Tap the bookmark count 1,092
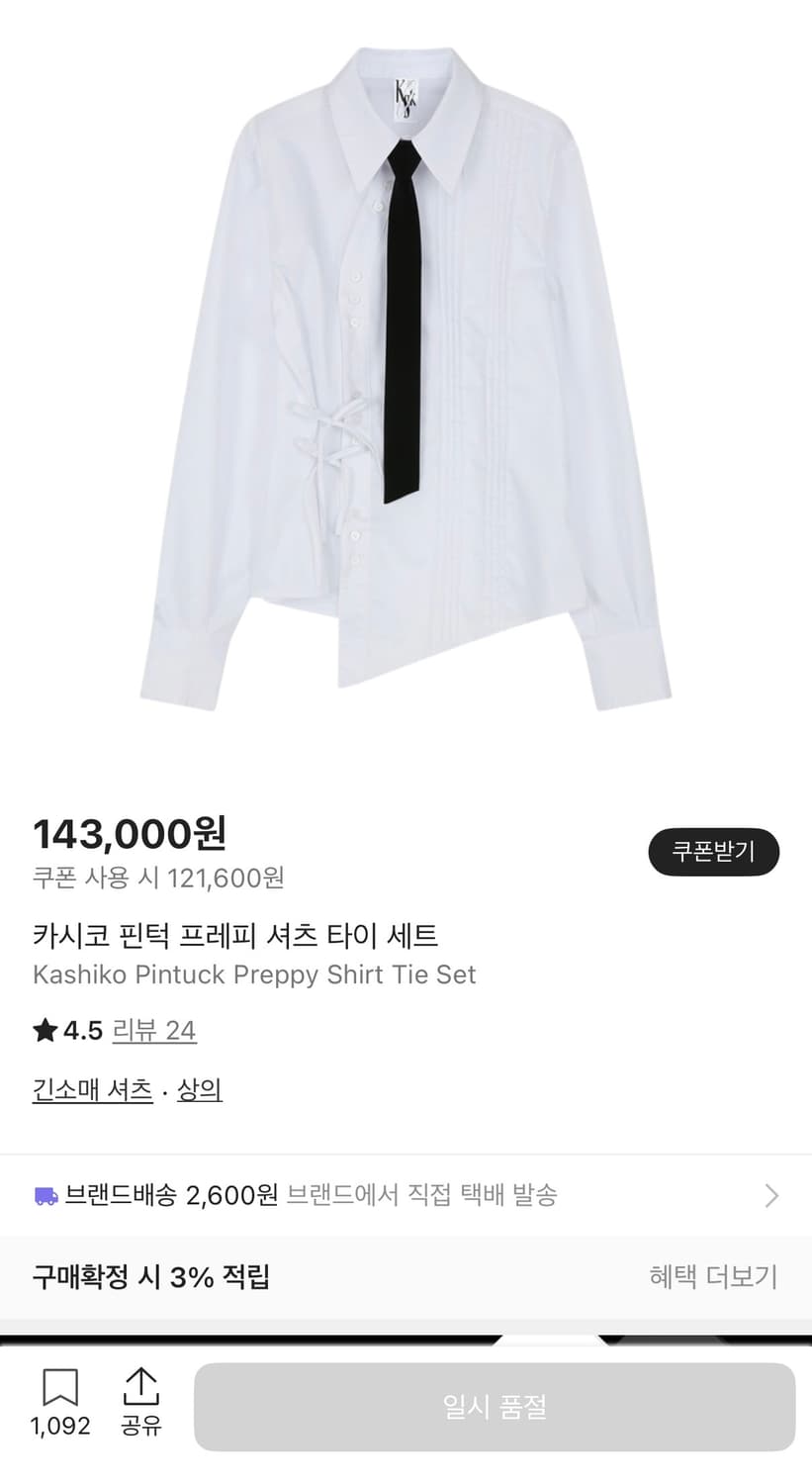Image resolution: width=812 pixels, height=1484 pixels. click(60, 1427)
